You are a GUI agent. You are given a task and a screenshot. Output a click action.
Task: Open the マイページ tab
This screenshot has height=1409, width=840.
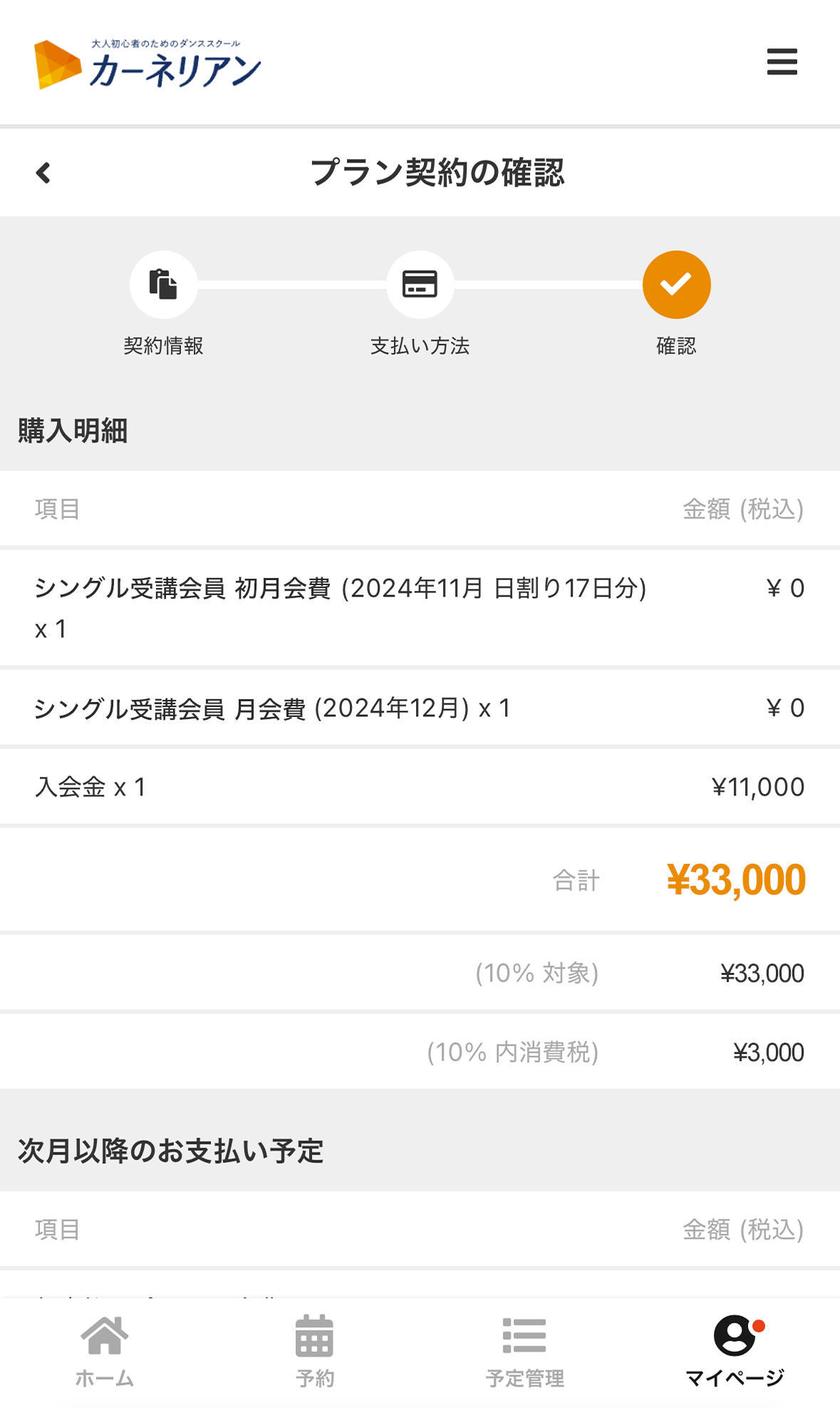(x=735, y=1351)
